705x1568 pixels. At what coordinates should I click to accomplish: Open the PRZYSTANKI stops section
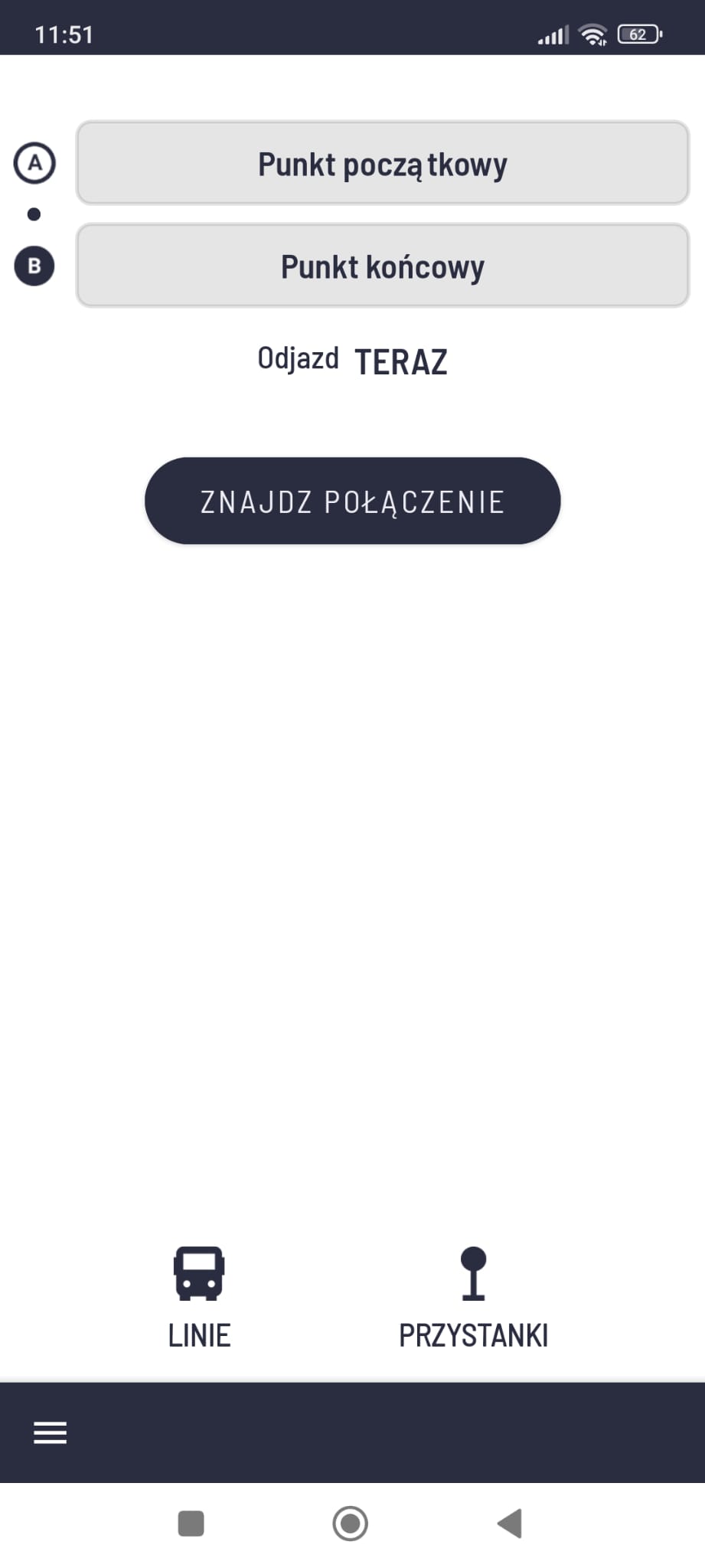(473, 1298)
